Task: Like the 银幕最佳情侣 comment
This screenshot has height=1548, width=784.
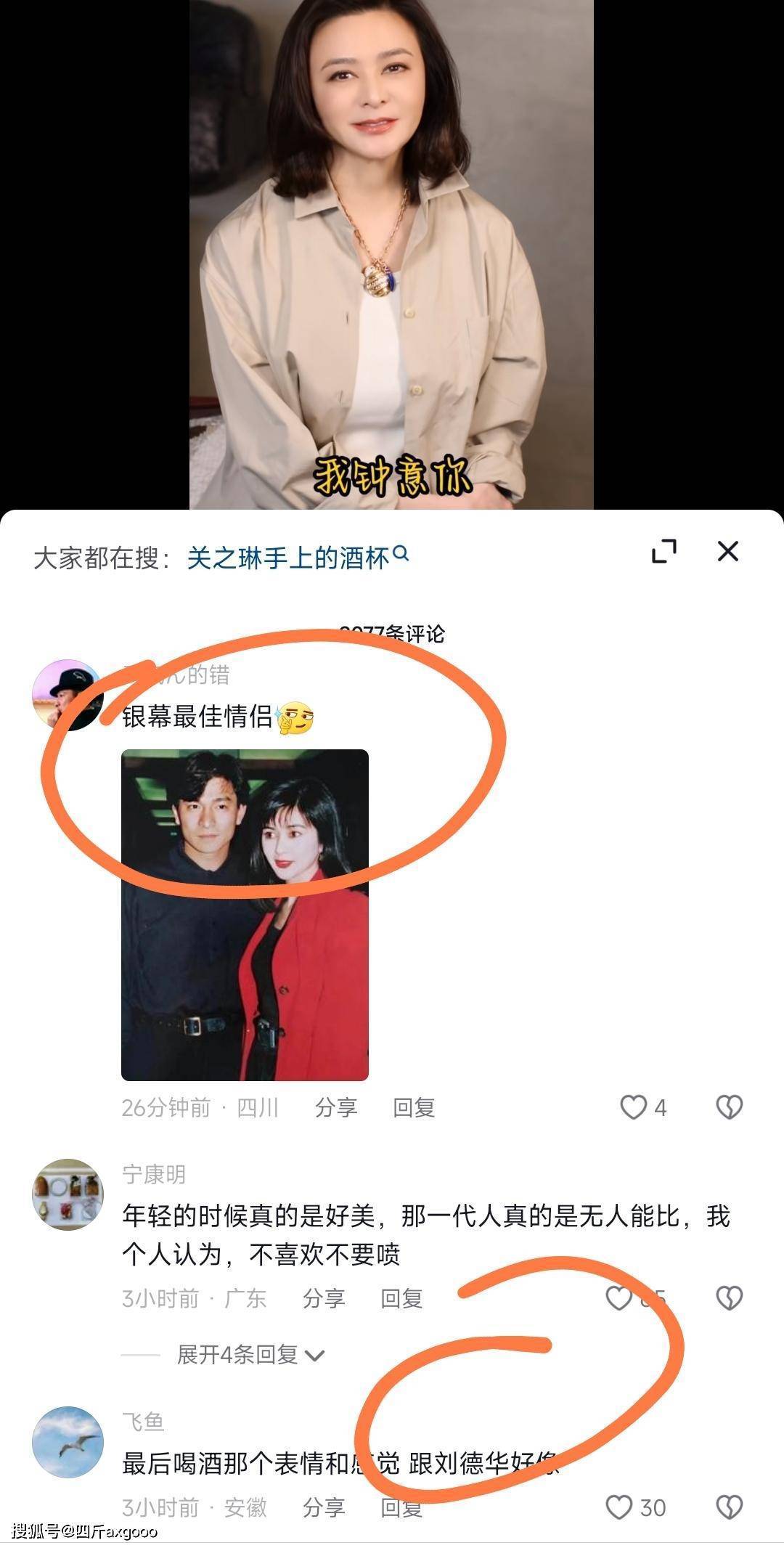Action: click(x=634, y=1107)
